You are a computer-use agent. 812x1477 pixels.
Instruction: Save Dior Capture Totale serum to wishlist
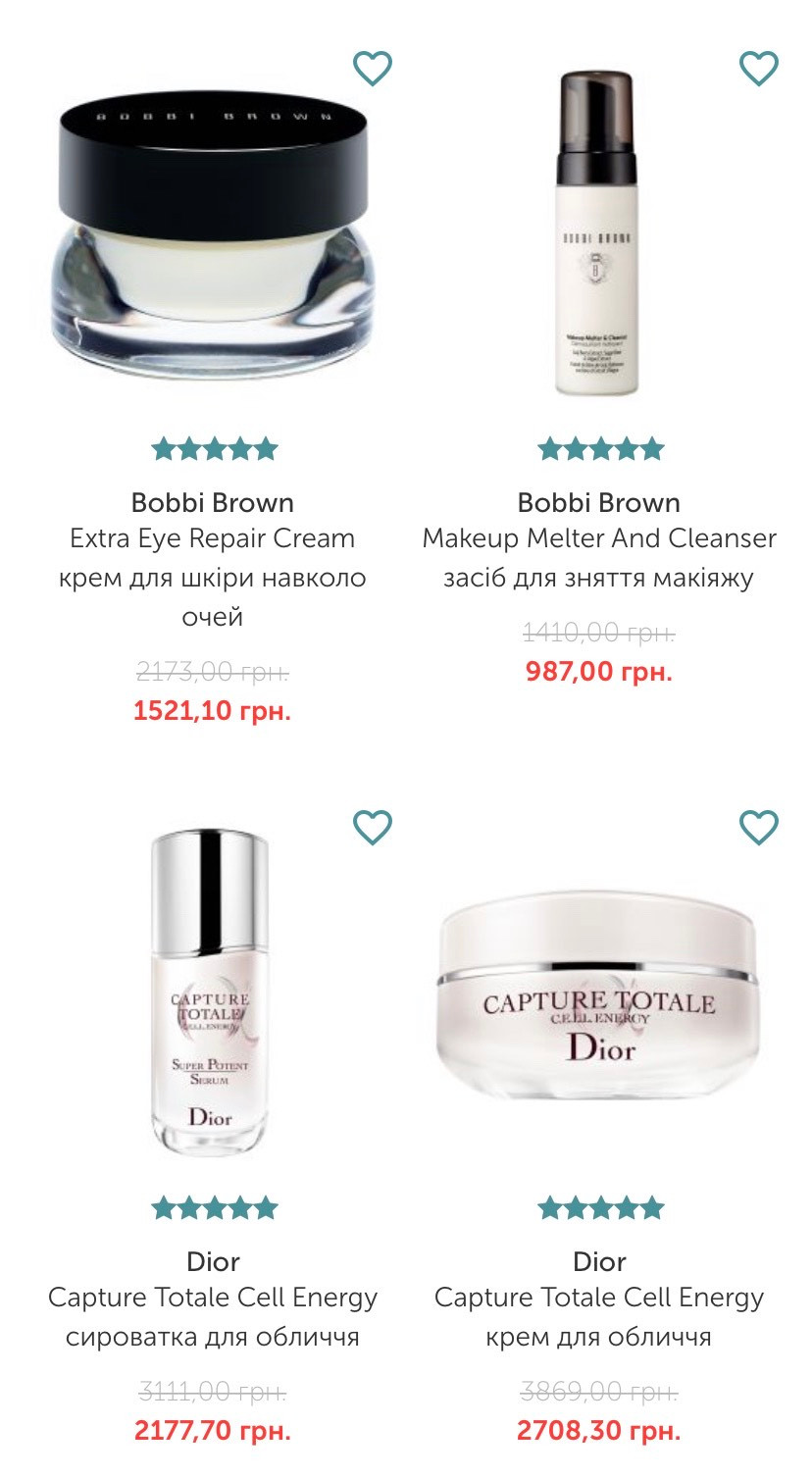373,828
